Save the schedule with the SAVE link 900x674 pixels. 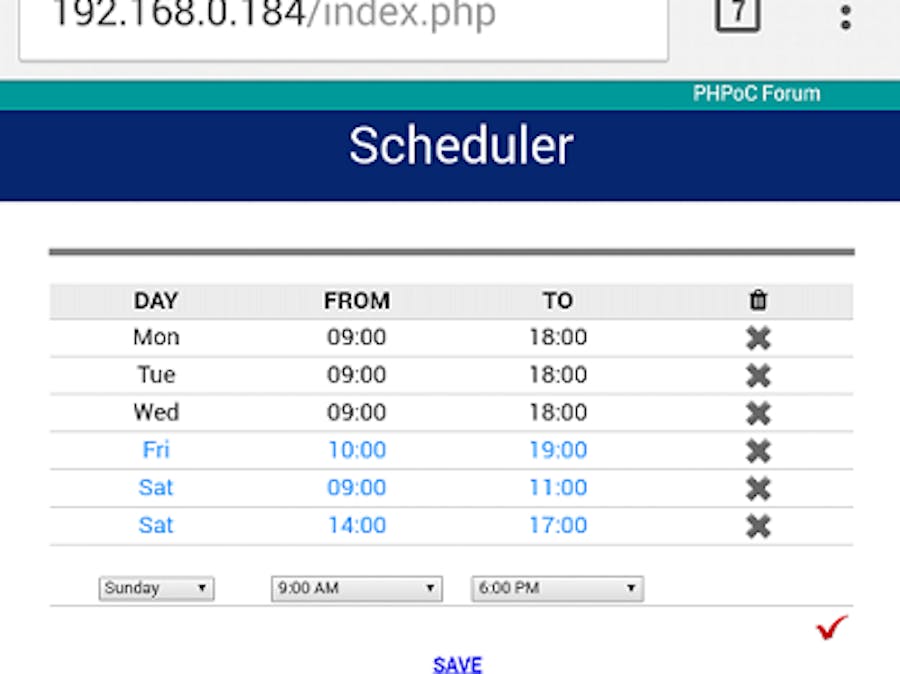click(457, 665)
